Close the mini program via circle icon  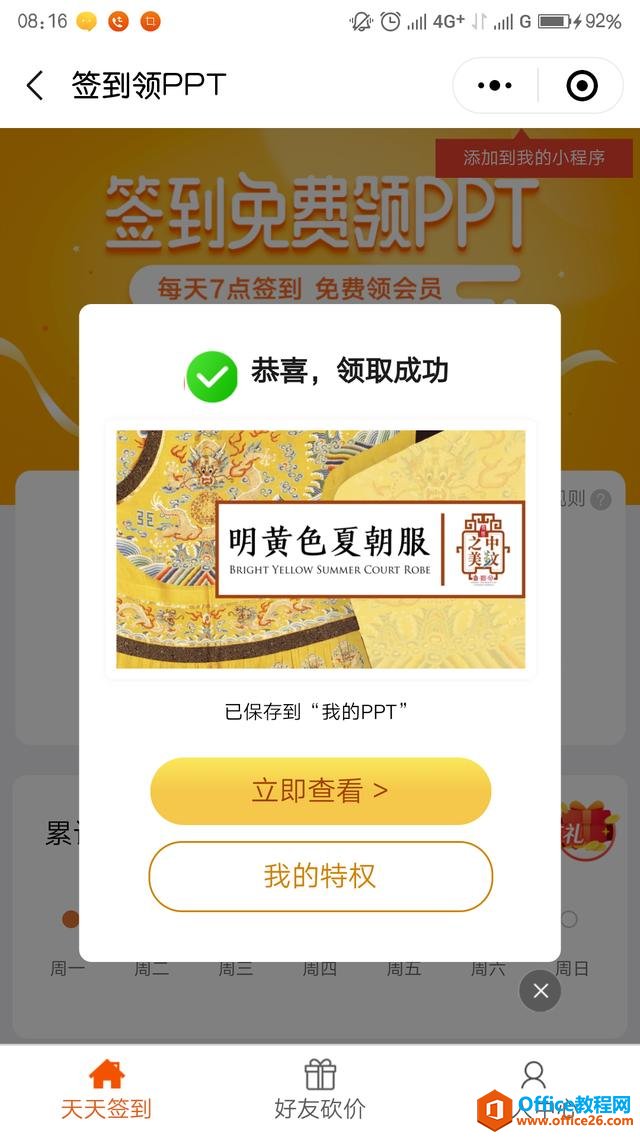pyautogui.click(x=582, y=86)
